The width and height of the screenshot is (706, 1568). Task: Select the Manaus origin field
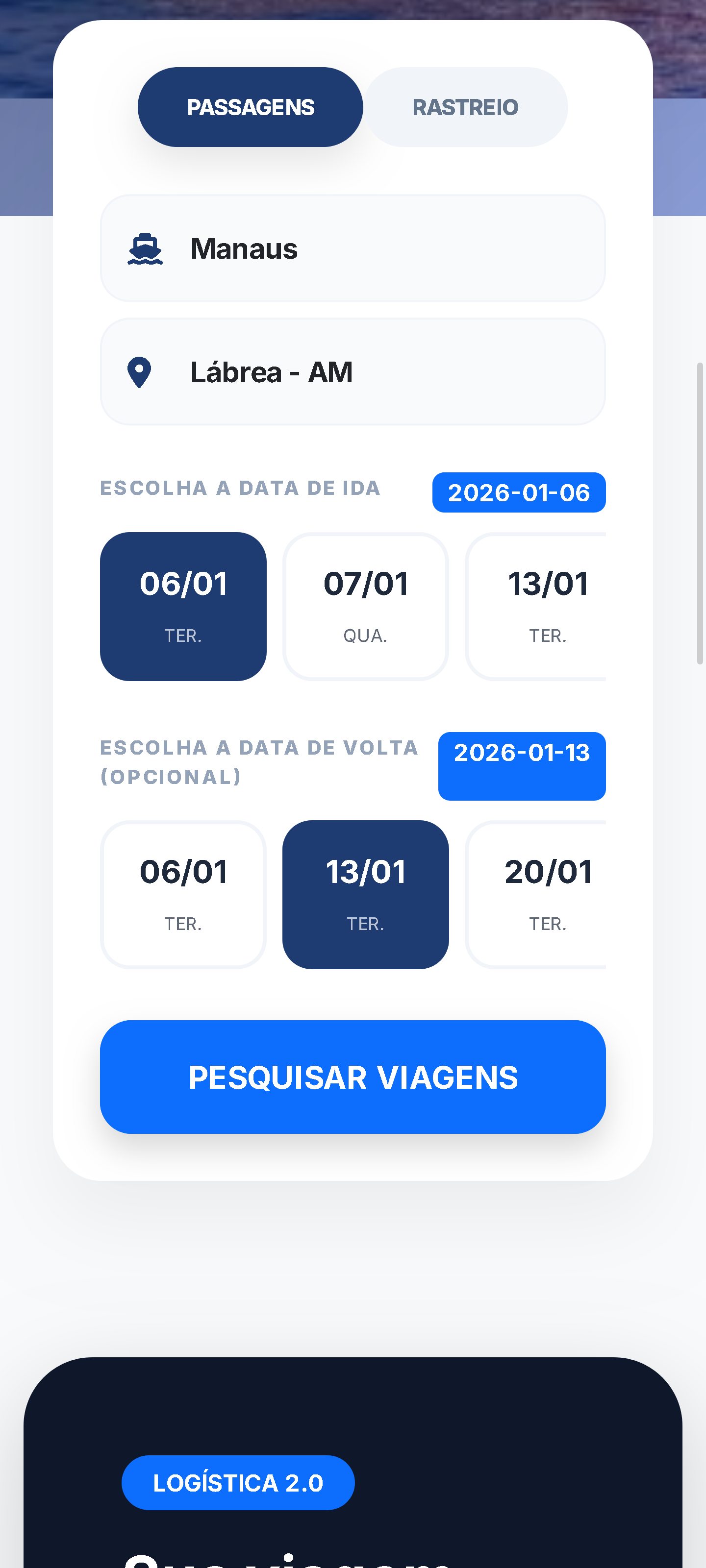click(353, 248)
